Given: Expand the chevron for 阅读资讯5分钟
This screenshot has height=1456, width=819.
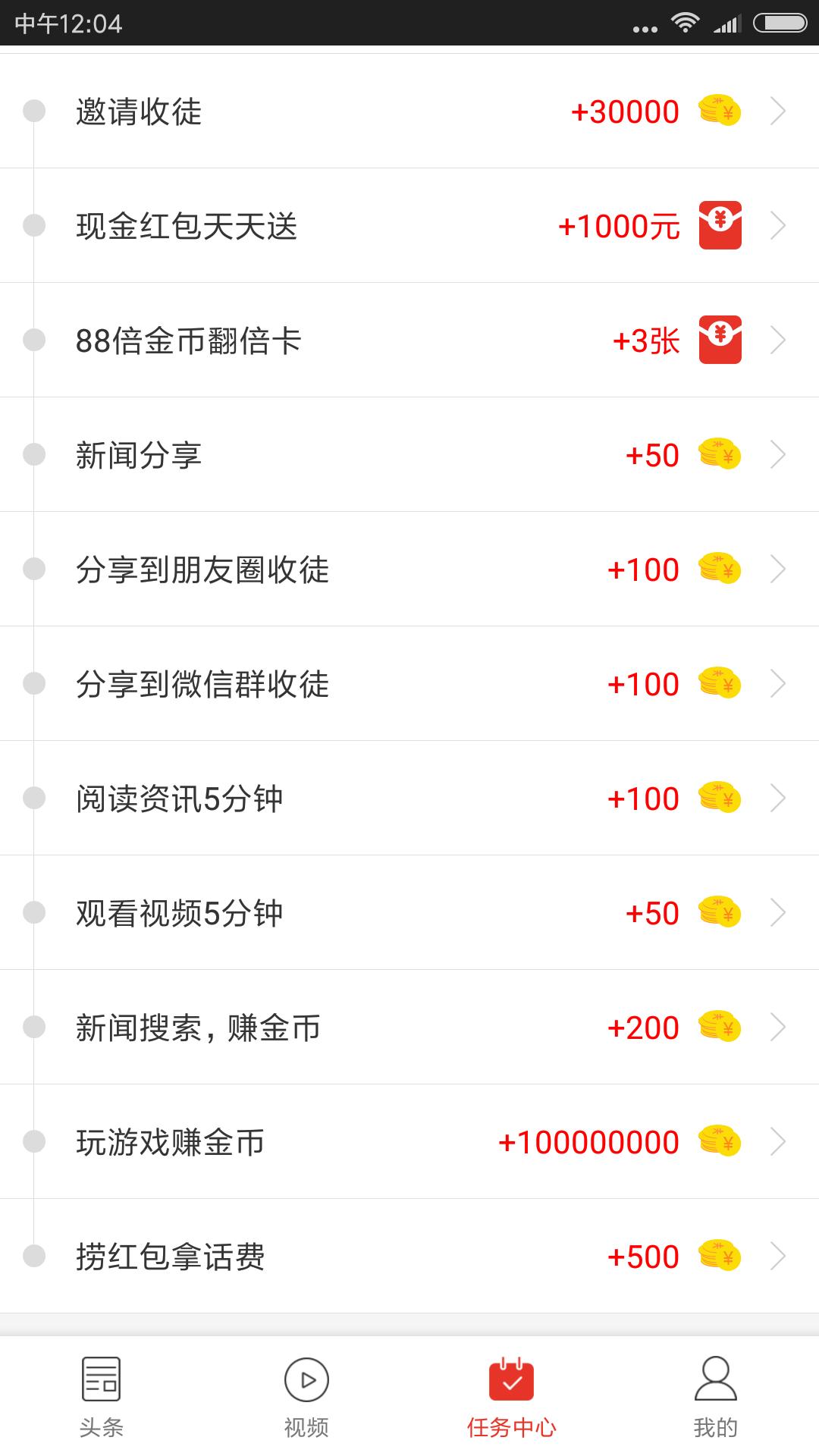Looking at the screenshot, I should 778,798.
